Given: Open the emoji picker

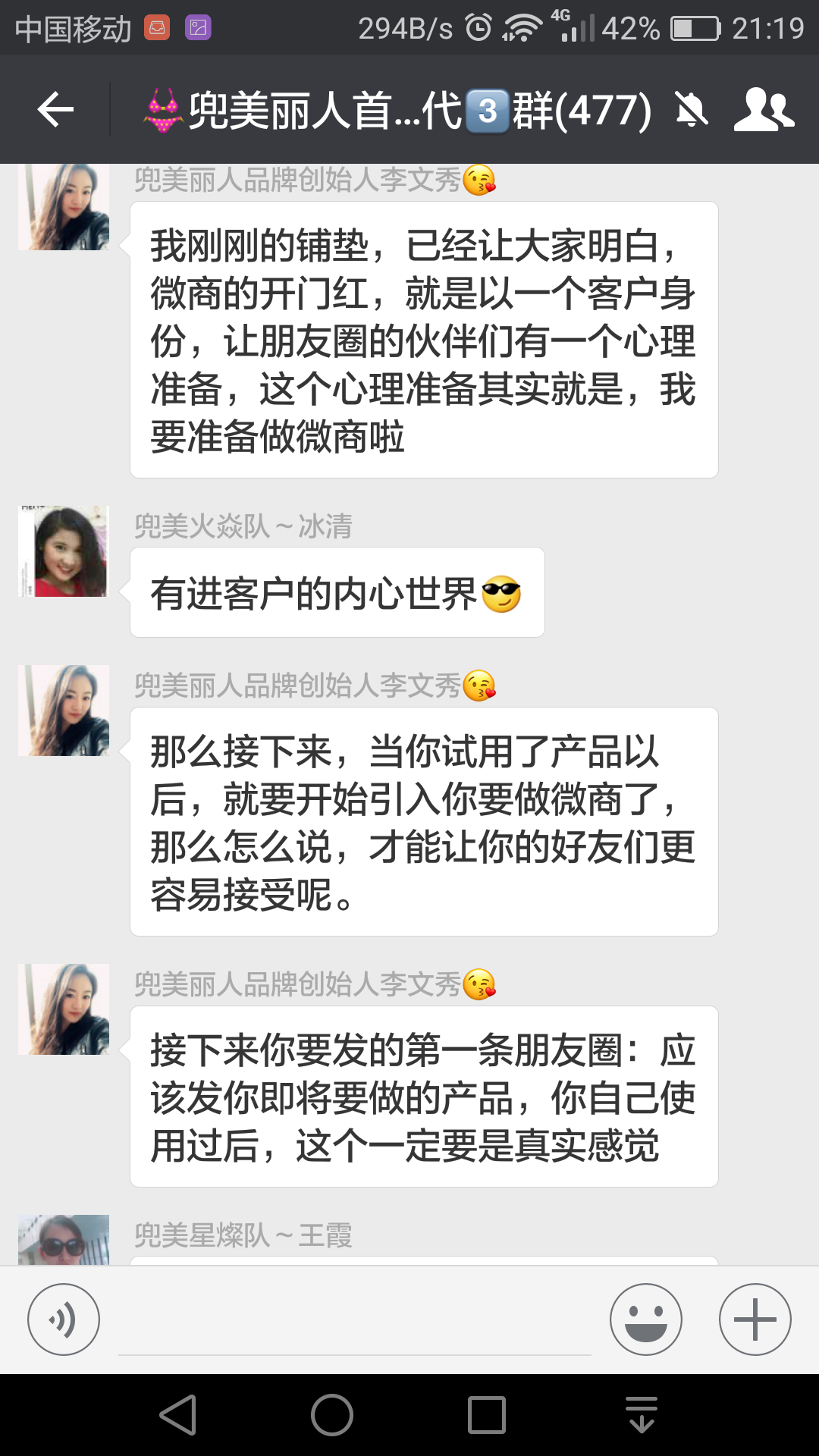Looking at the screenshot, I should (x=645, y=1319).
